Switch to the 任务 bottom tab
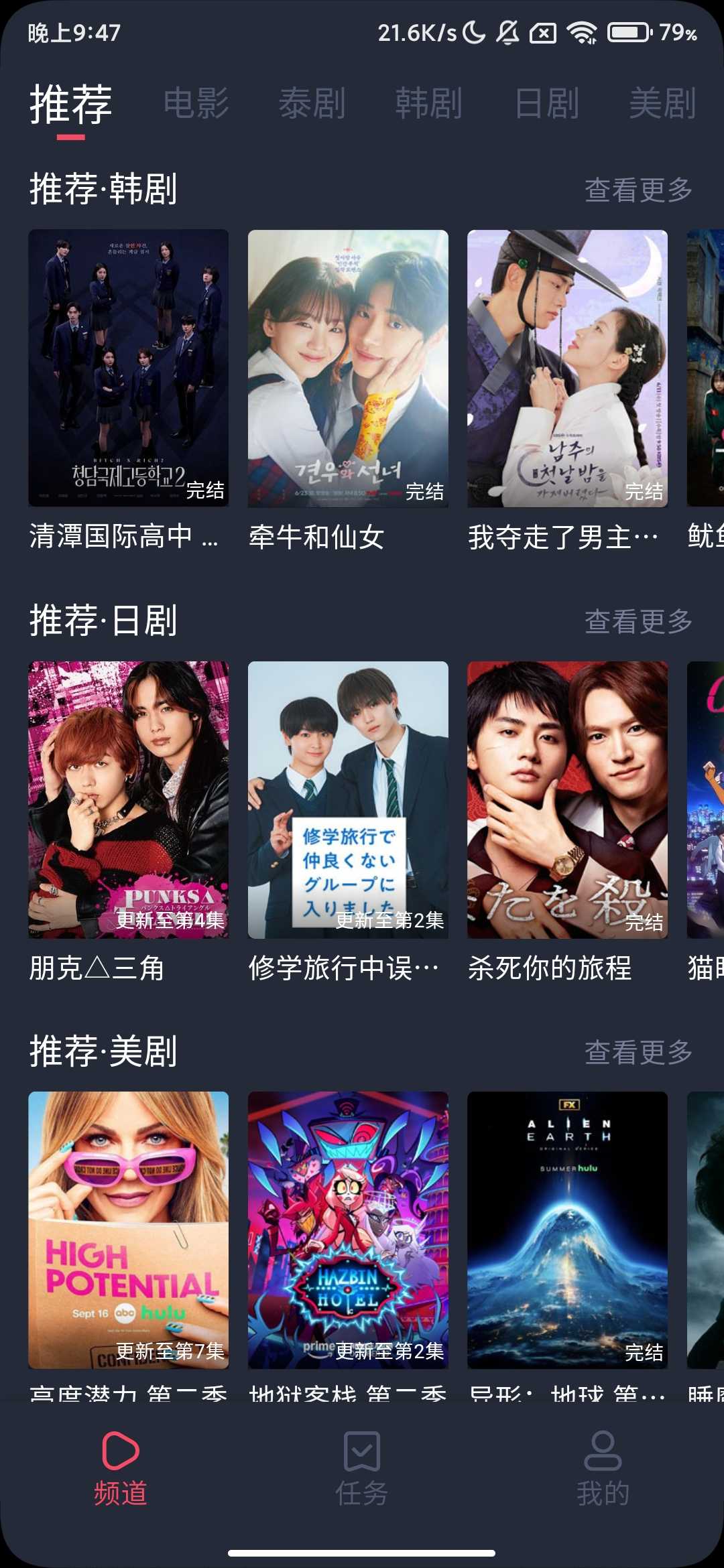The image size is (724, 1568). click(362, 1469)
